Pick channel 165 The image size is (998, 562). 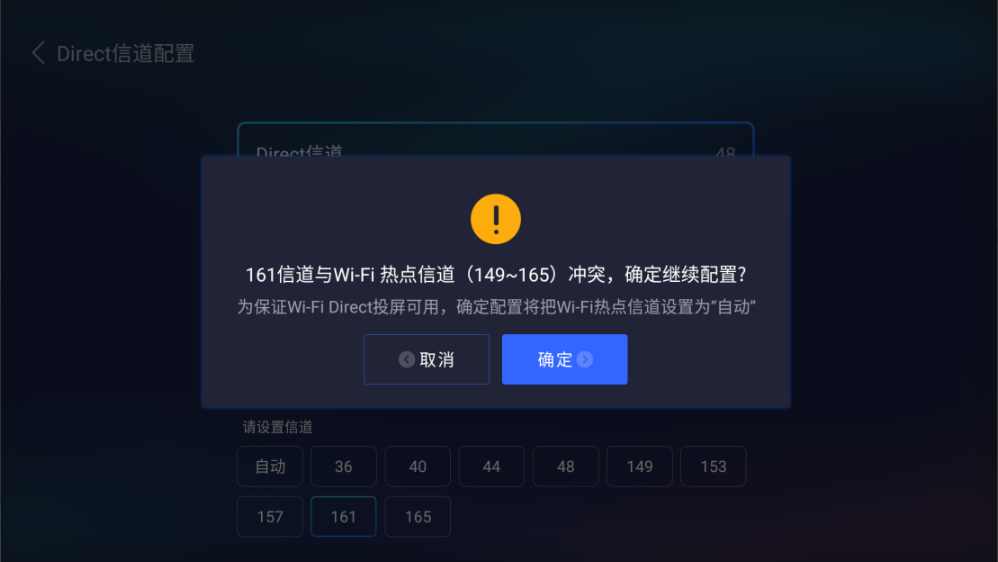click(x=417, y=516)
